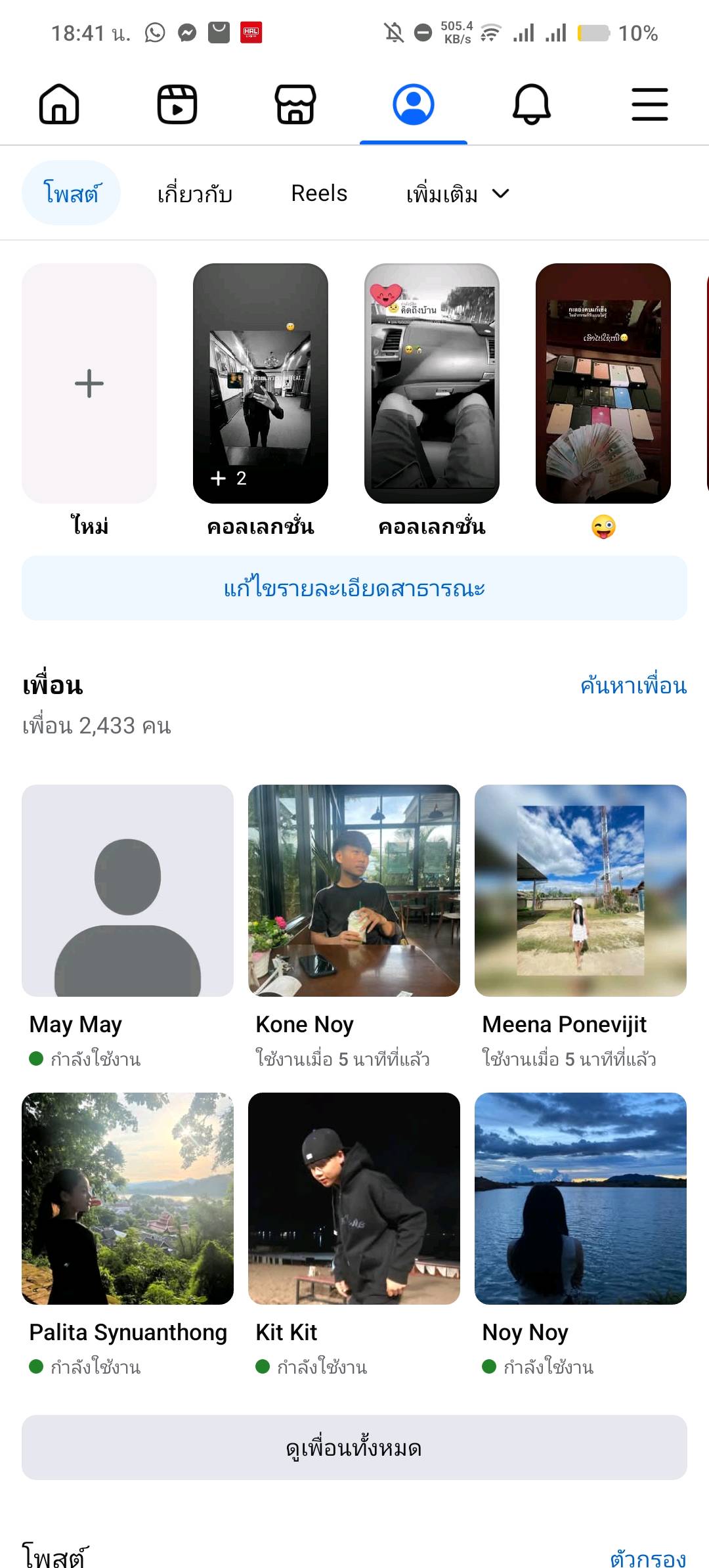Screen dimensions: 709x1568
Task: Go to the Home feed tab
Action: 59,104
